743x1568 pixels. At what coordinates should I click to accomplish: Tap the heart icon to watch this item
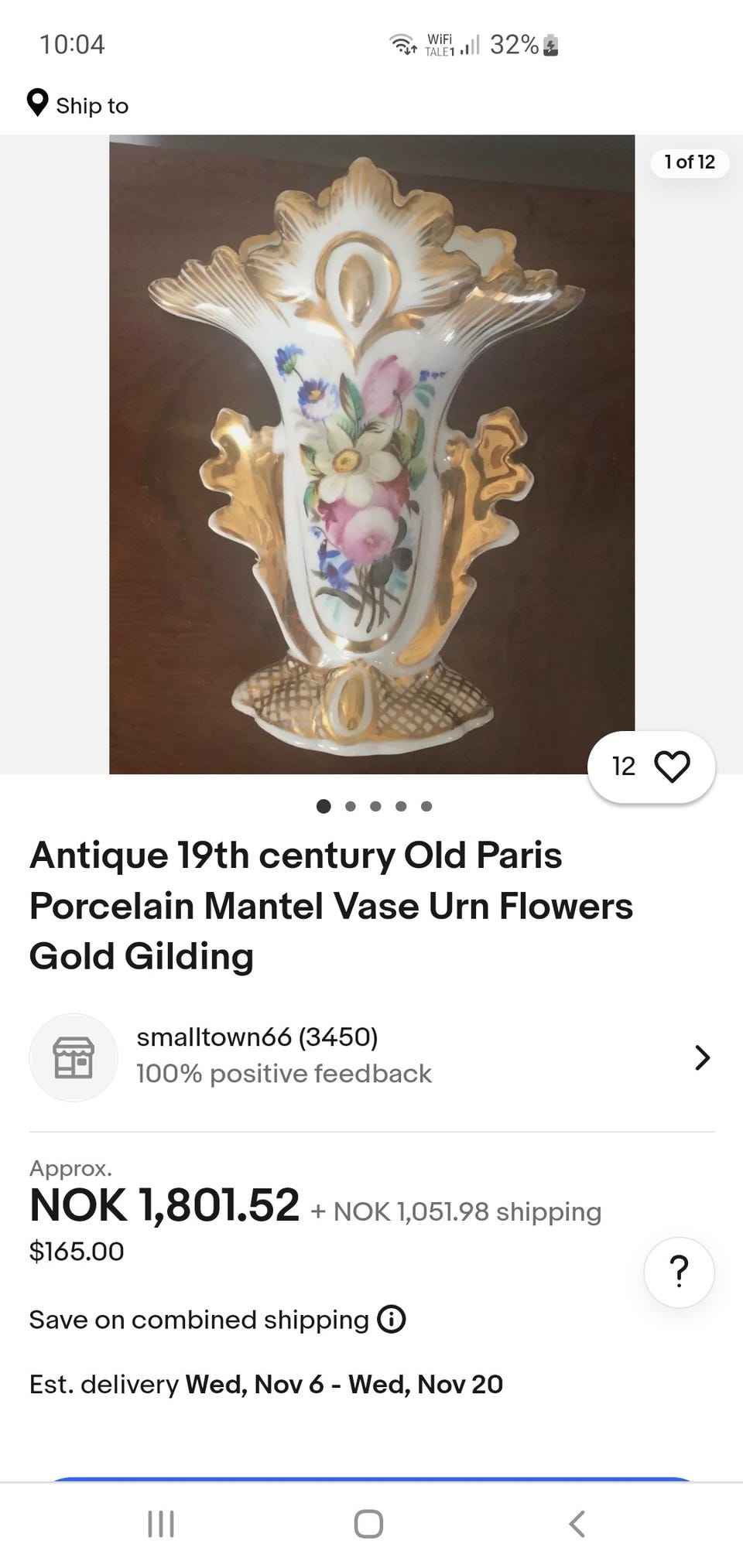tap(673, 767)
